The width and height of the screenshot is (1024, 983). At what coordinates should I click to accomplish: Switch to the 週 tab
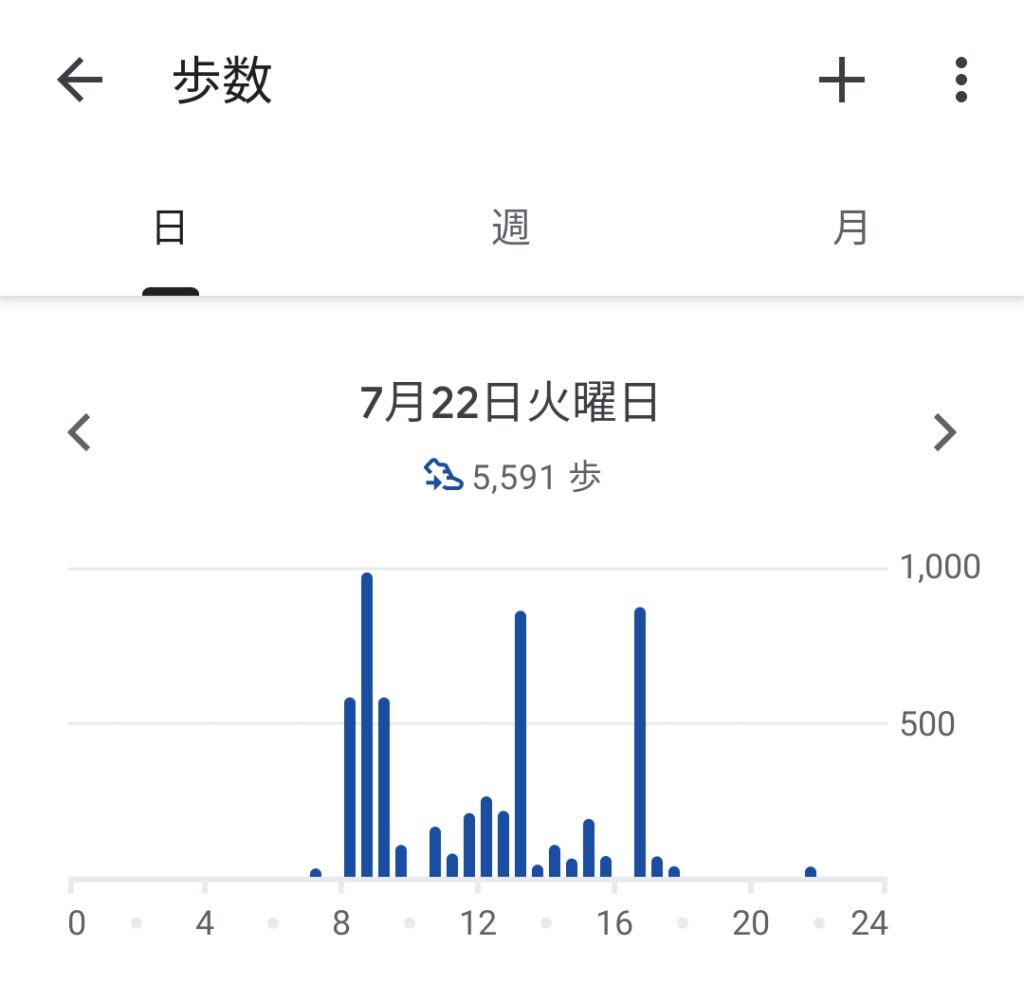511,229
